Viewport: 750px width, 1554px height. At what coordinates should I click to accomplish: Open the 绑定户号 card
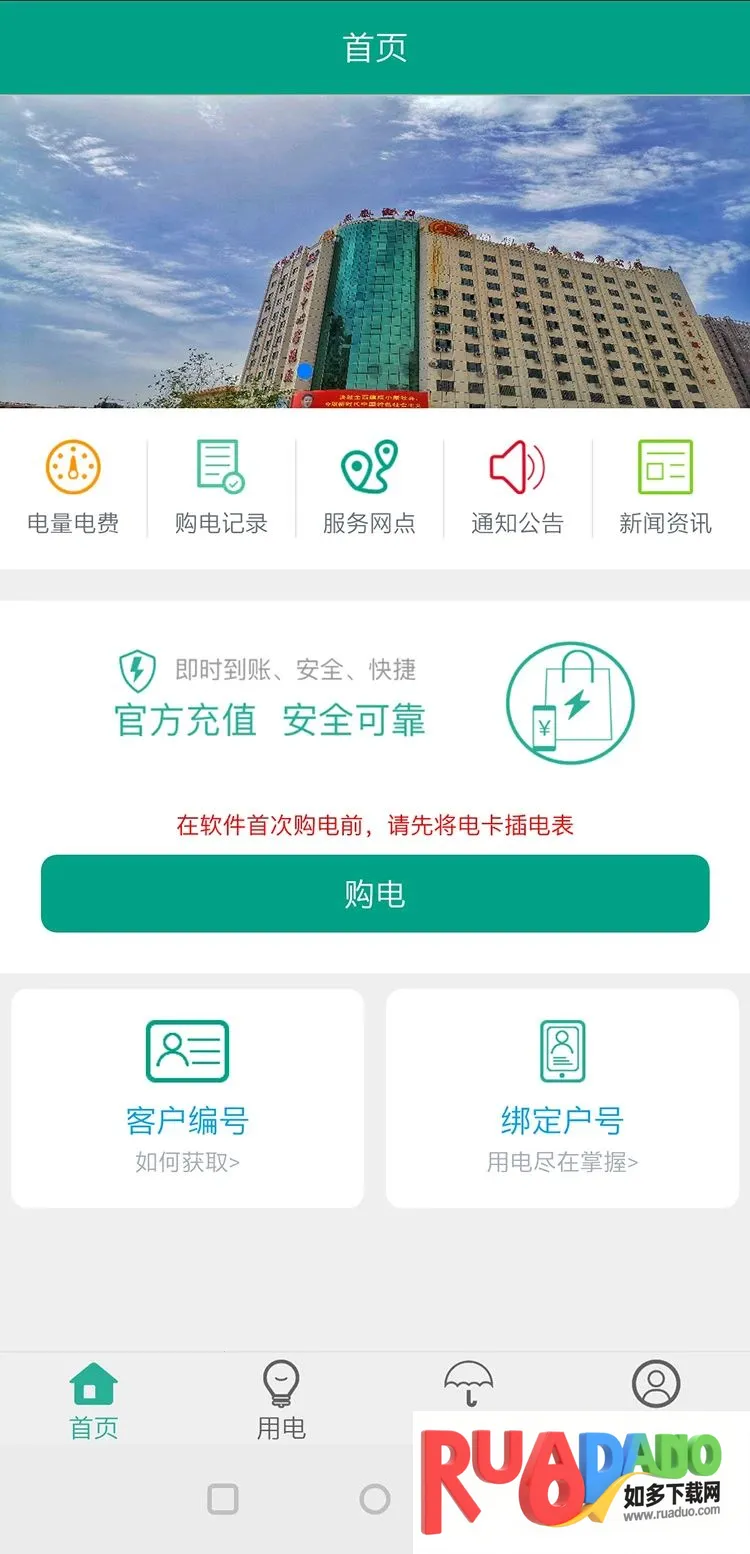tap(562, 1097)
